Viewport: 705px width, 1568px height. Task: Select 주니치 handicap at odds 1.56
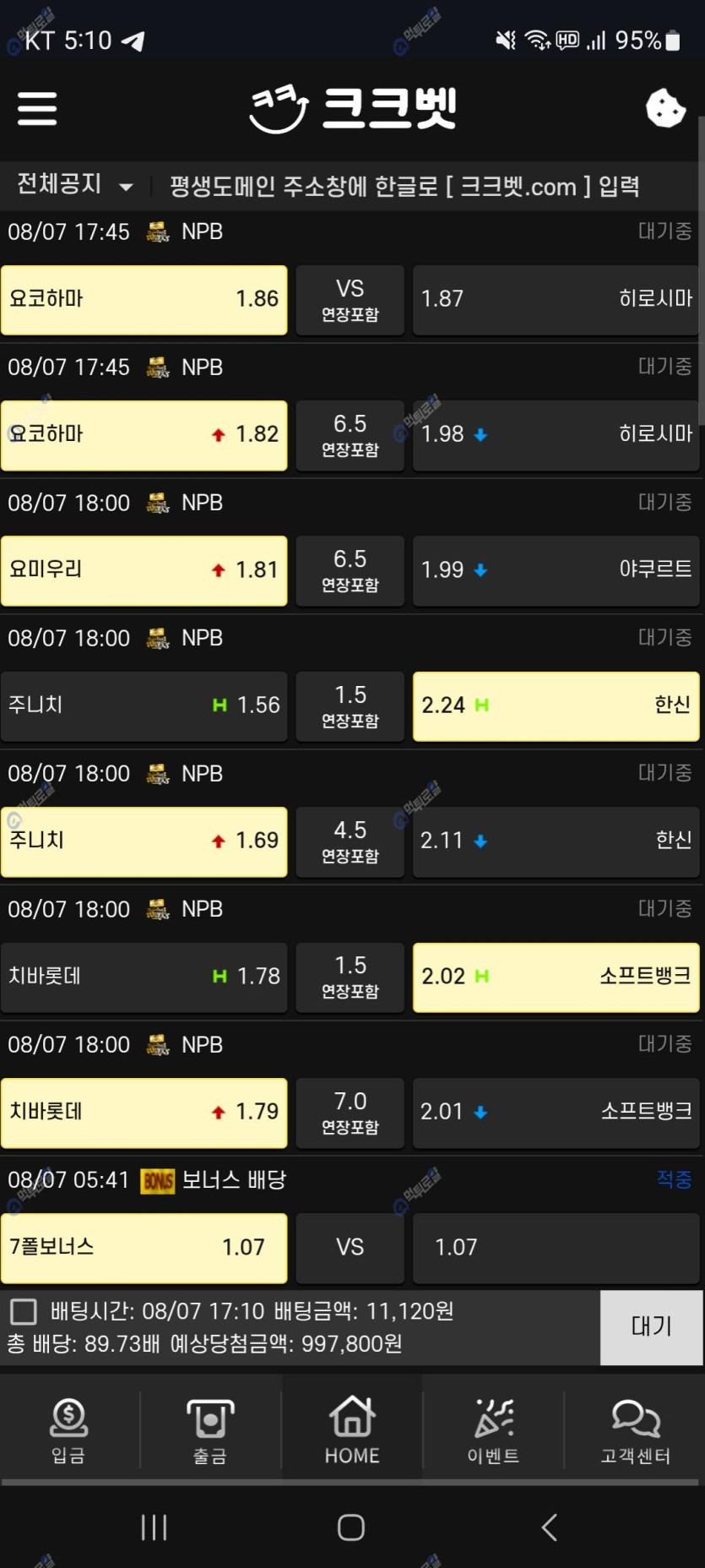coord(144,705)
